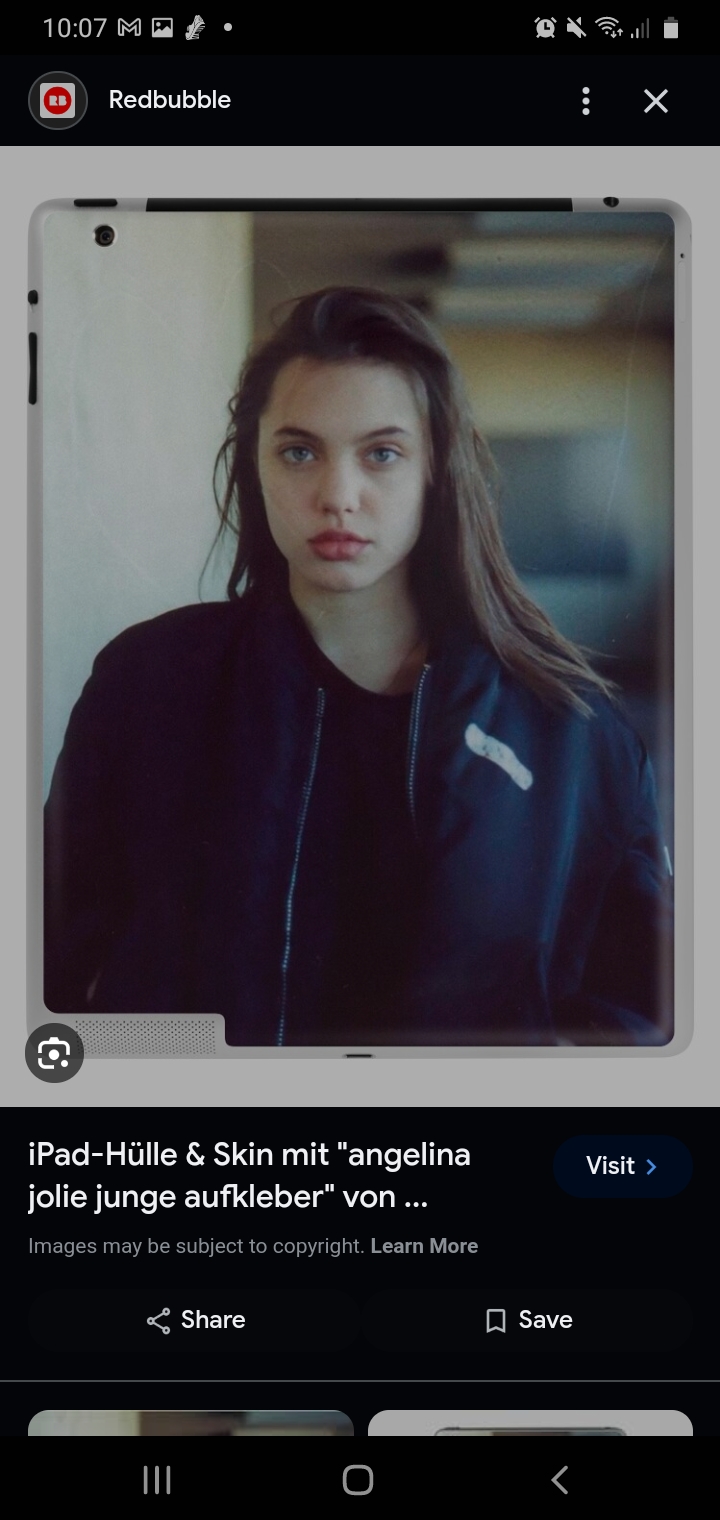This screenshot has width=720, height=1520.
Task: Open the Learn More copyright link
Action: point(424,1246)
